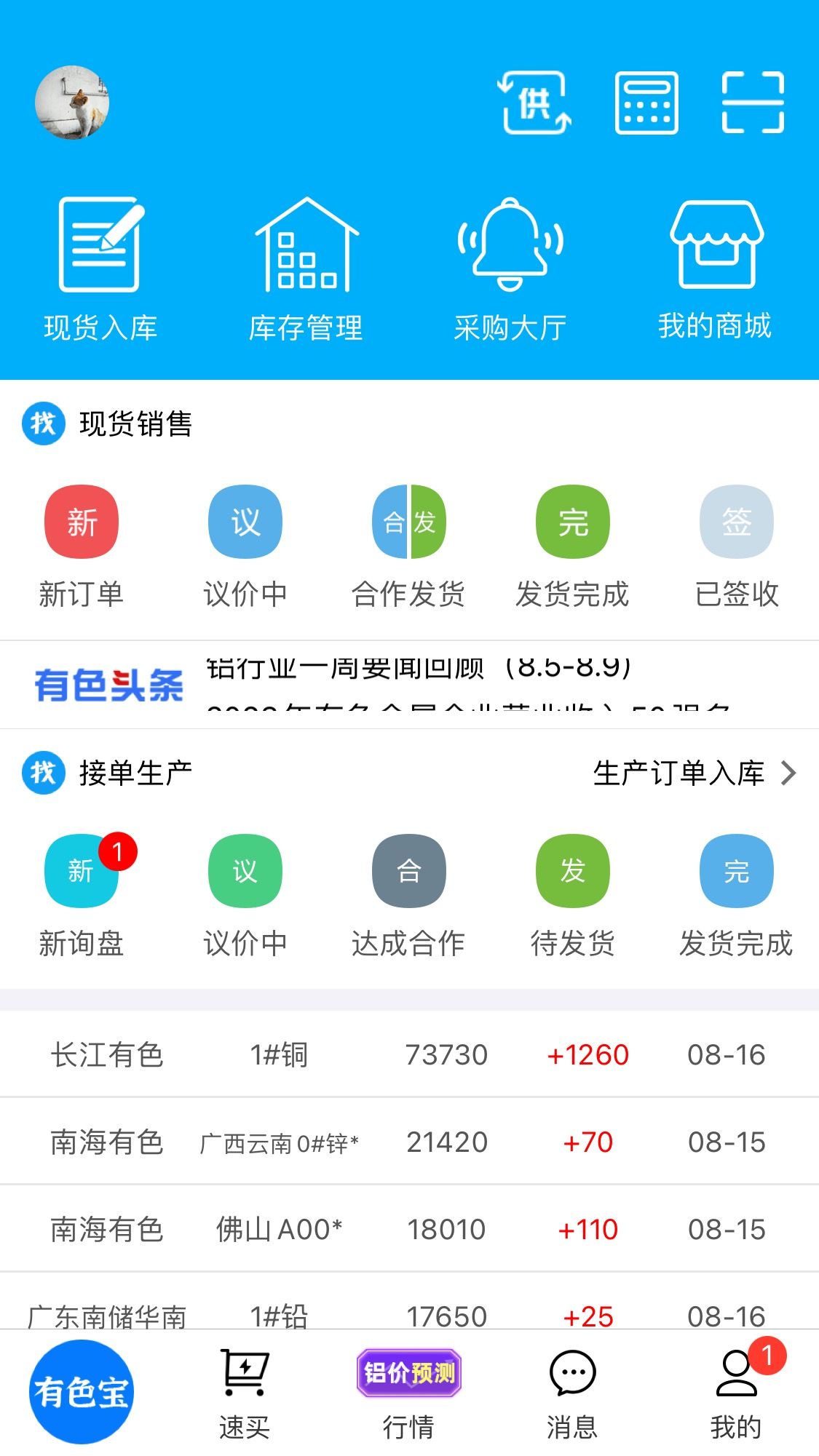View 已签收 orders
This screenshot has height=1456, width=819.
pos(737,547)
